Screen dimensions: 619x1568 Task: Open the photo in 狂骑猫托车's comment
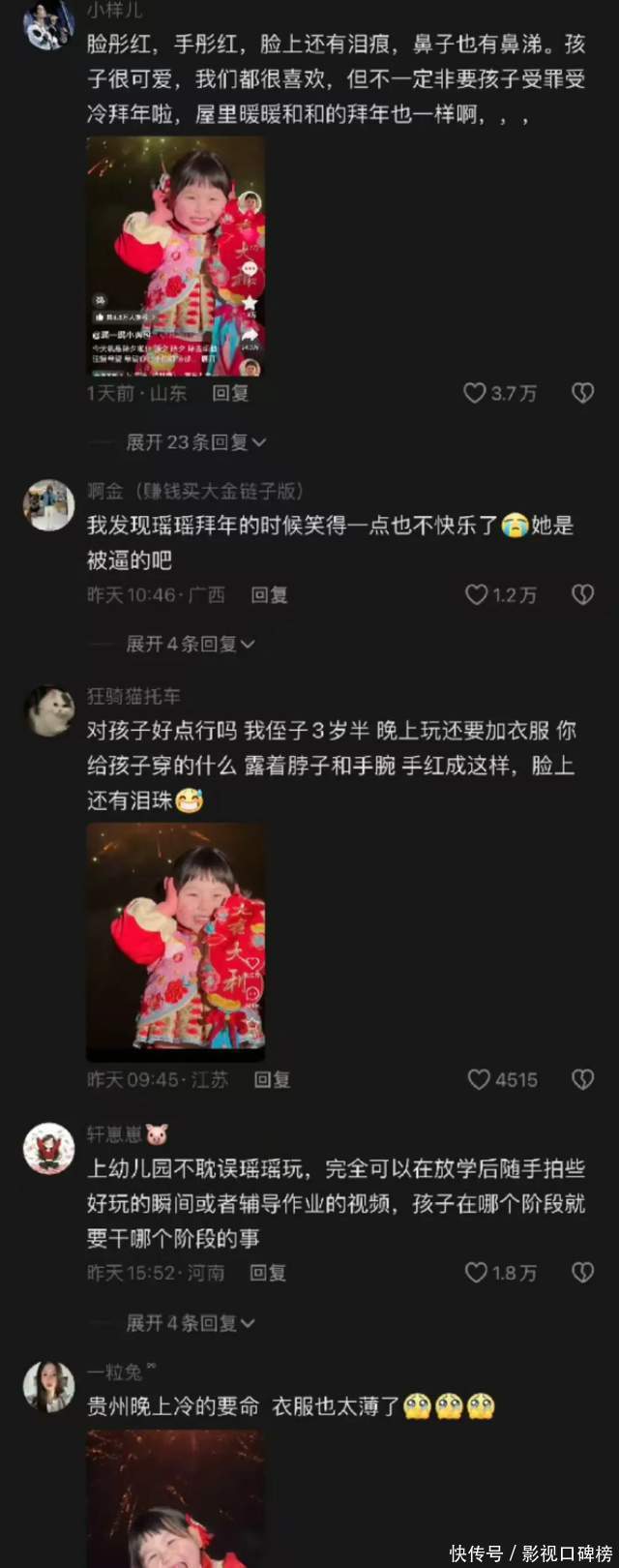tap(175, 943)
